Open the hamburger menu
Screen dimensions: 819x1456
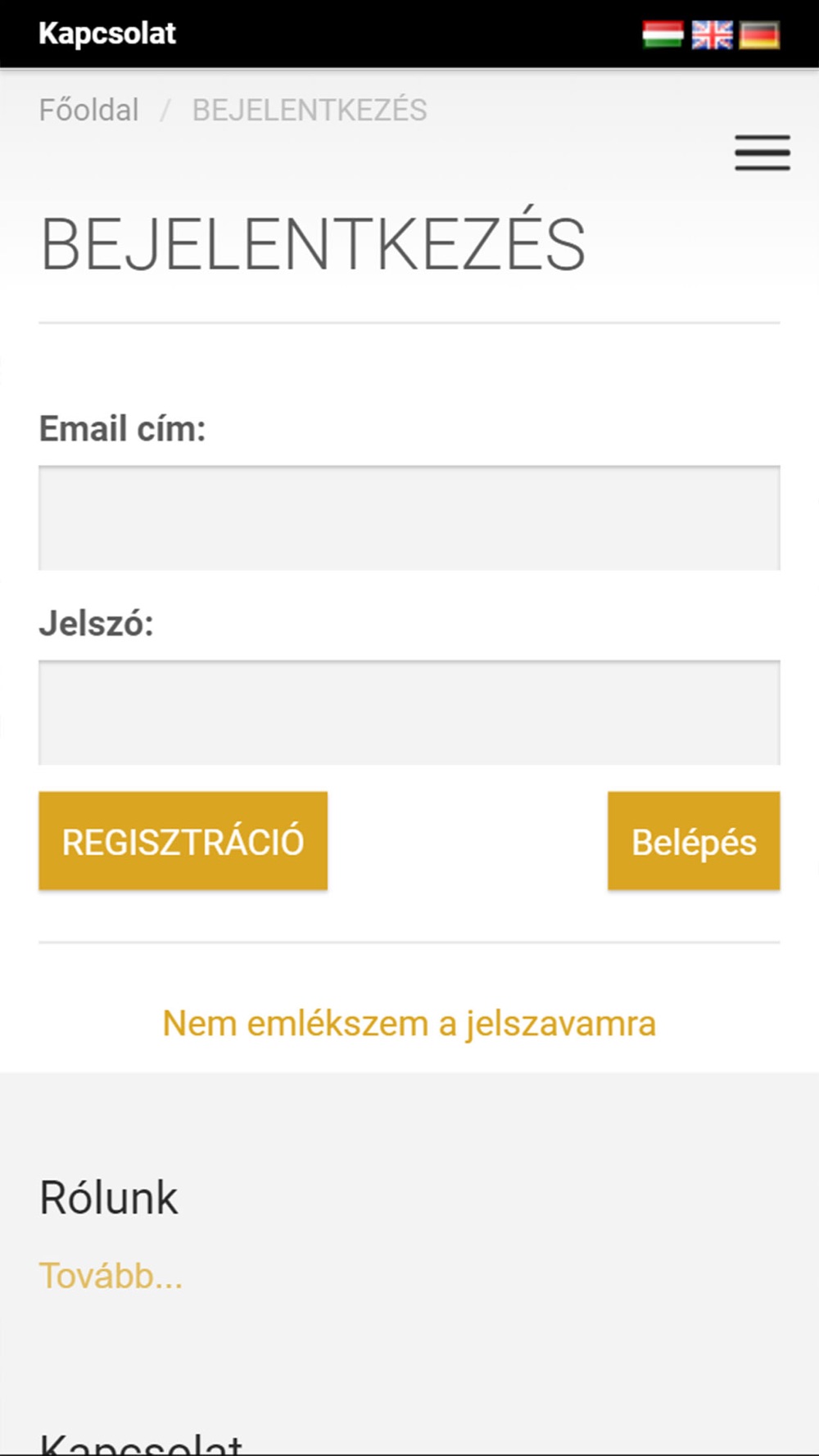(762, 153)
